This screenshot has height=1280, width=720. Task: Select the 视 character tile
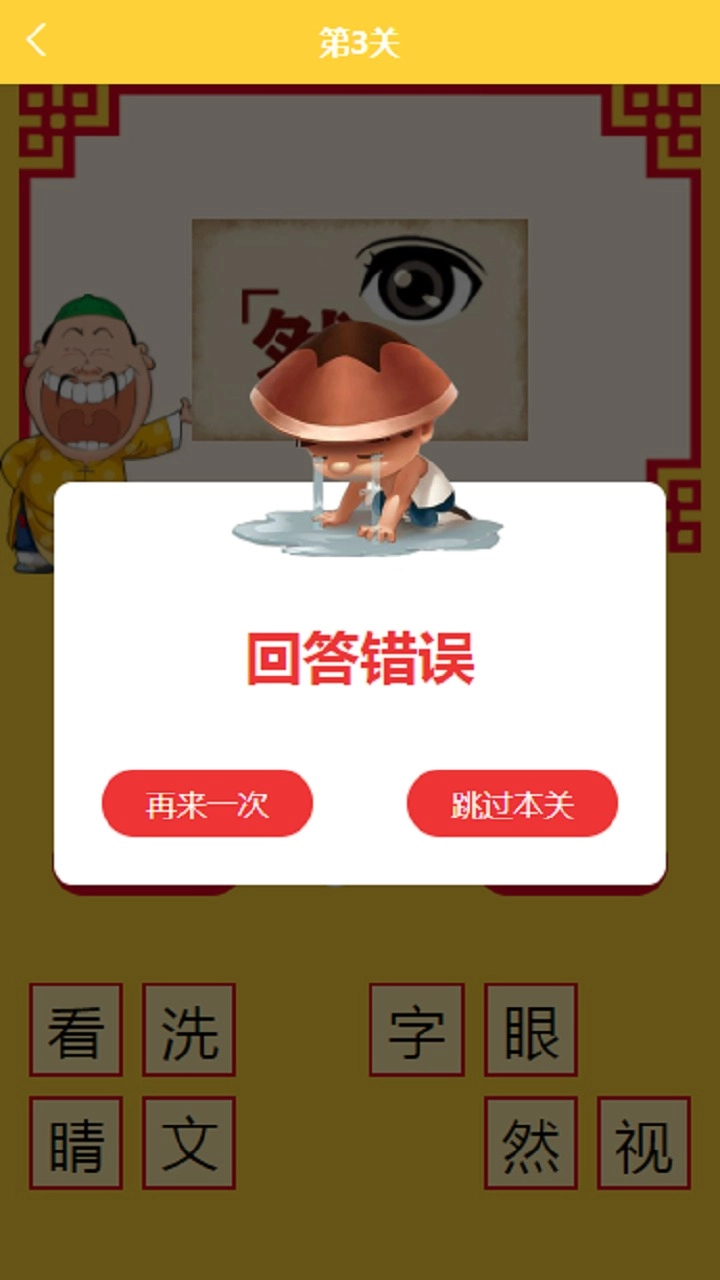click(645, 1140)
